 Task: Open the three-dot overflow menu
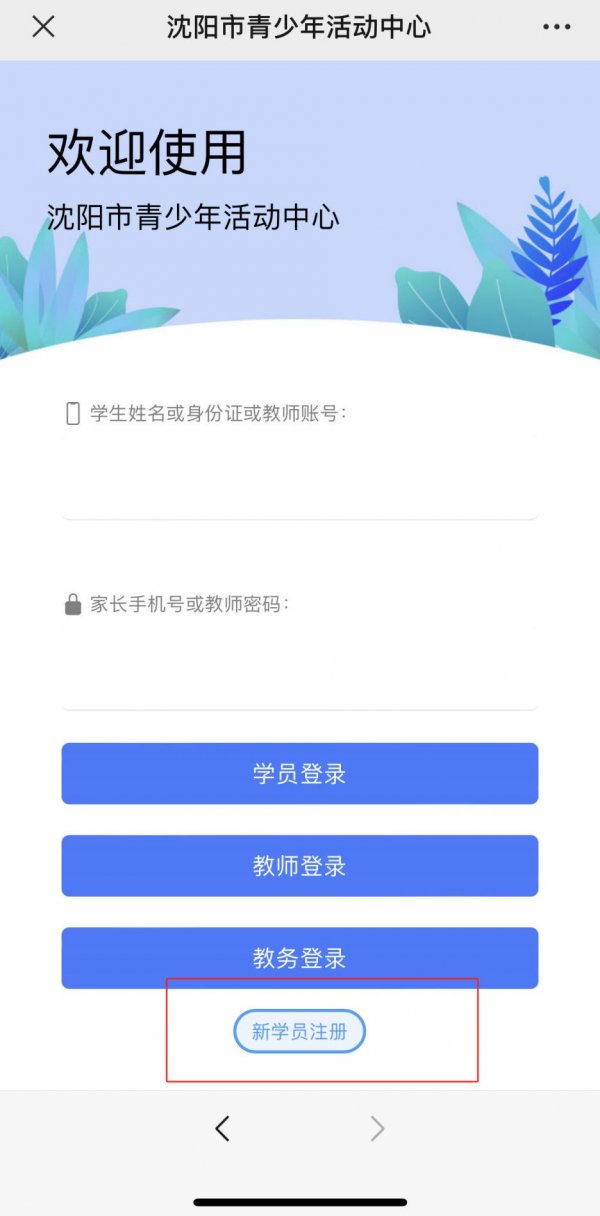click(557, 27)
